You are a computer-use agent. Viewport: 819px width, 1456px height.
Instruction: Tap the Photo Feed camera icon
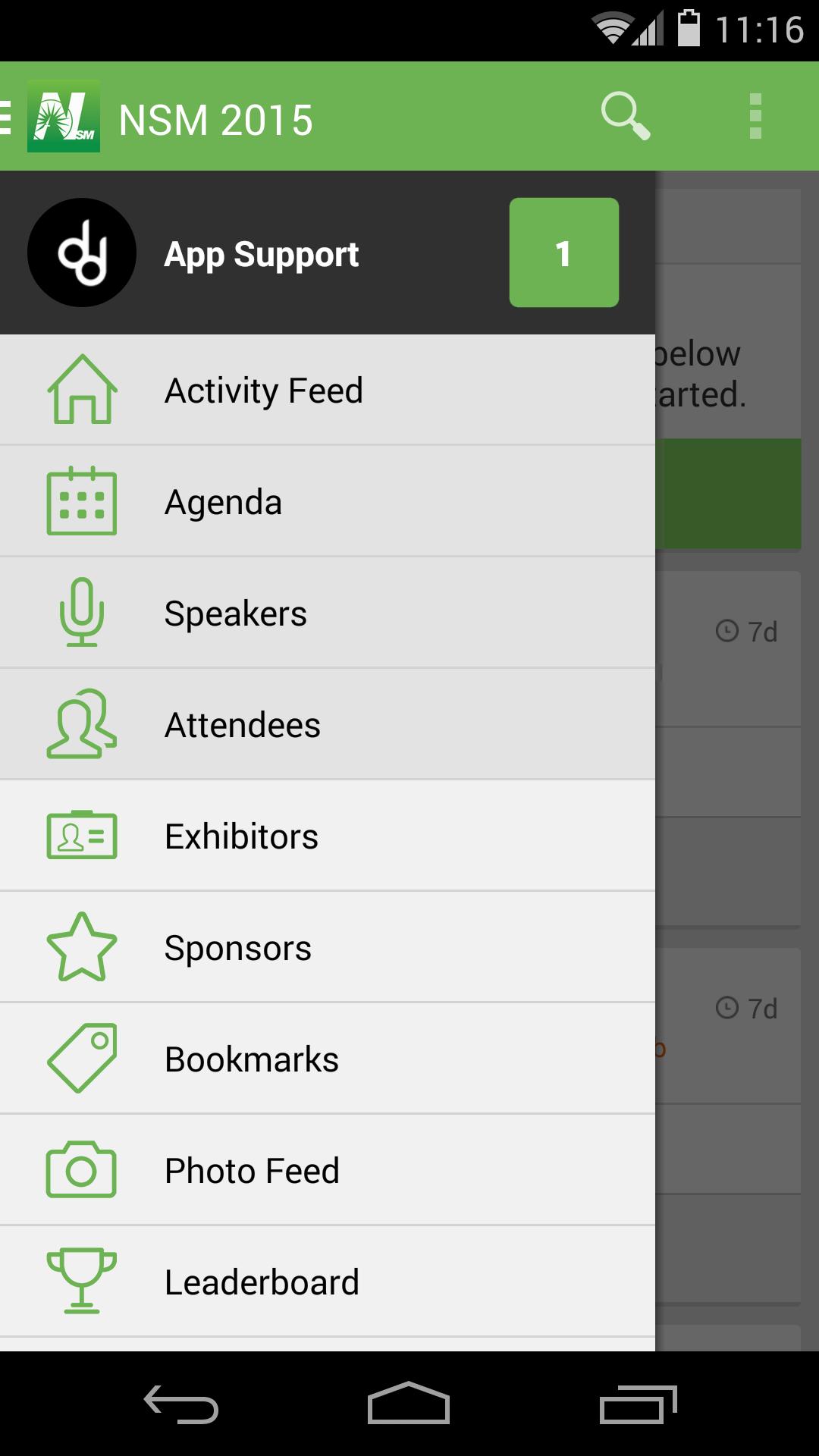pos(81,1169)
